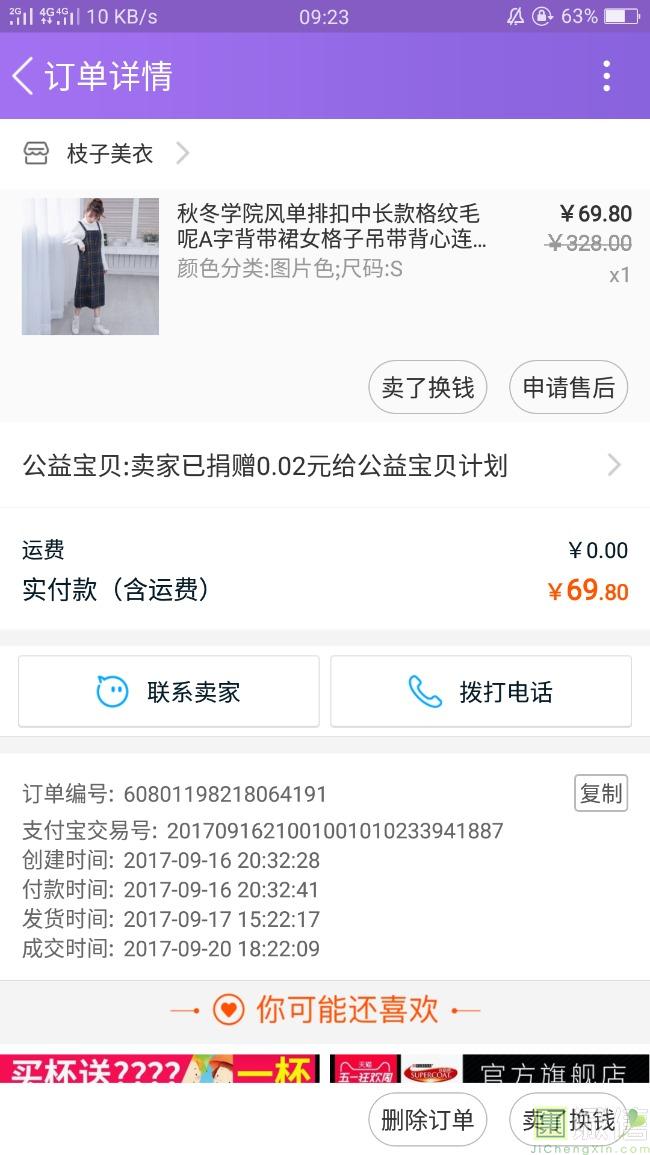Image resolution: width=650 pixels, height=1155 pixels.
Task: Tap 联系卖家 to message the seller
Action: pyautogui.click(x=169, y=692)
